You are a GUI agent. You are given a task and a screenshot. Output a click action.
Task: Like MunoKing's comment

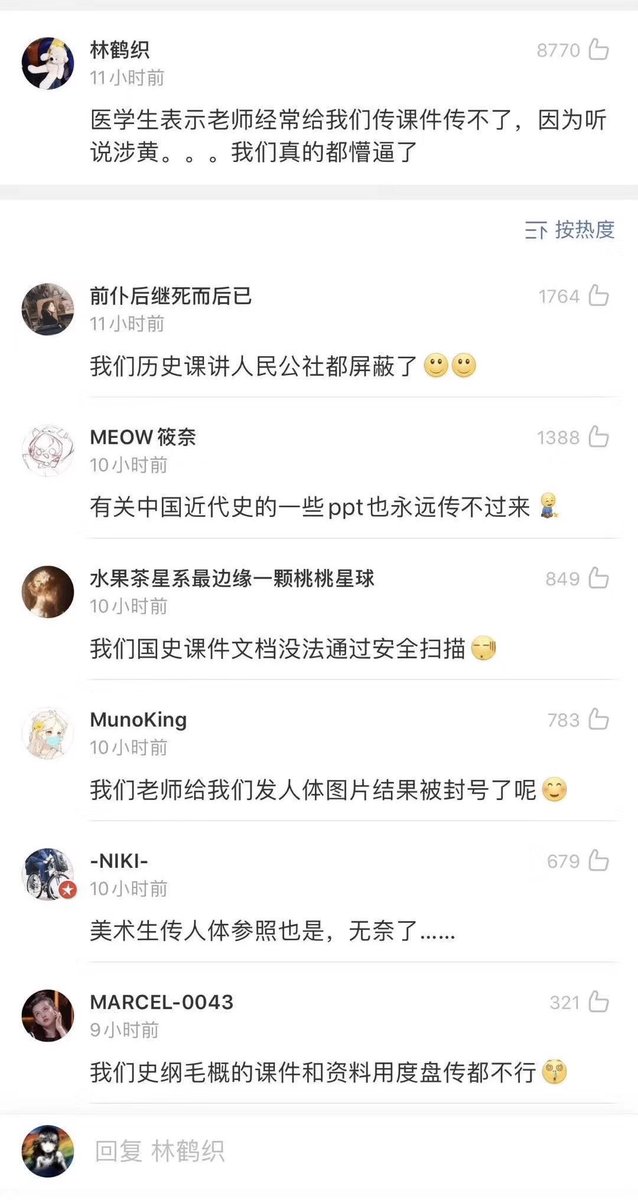click(598, 719)
